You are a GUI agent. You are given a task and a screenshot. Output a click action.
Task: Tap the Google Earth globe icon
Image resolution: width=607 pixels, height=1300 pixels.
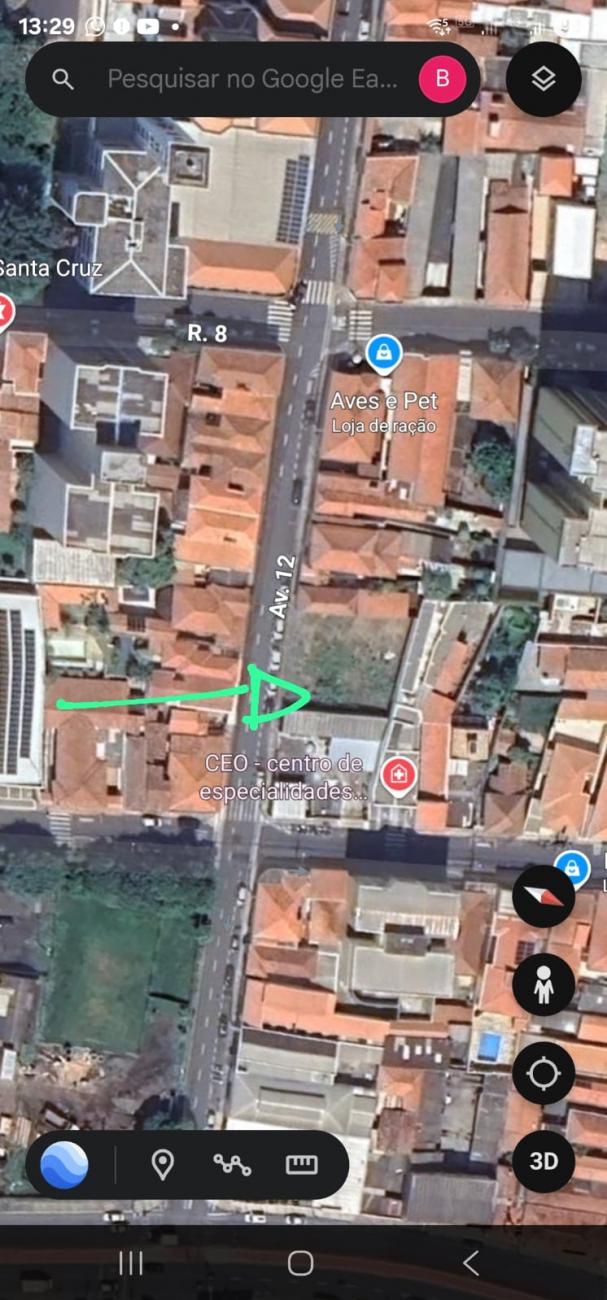(64, 1164)
